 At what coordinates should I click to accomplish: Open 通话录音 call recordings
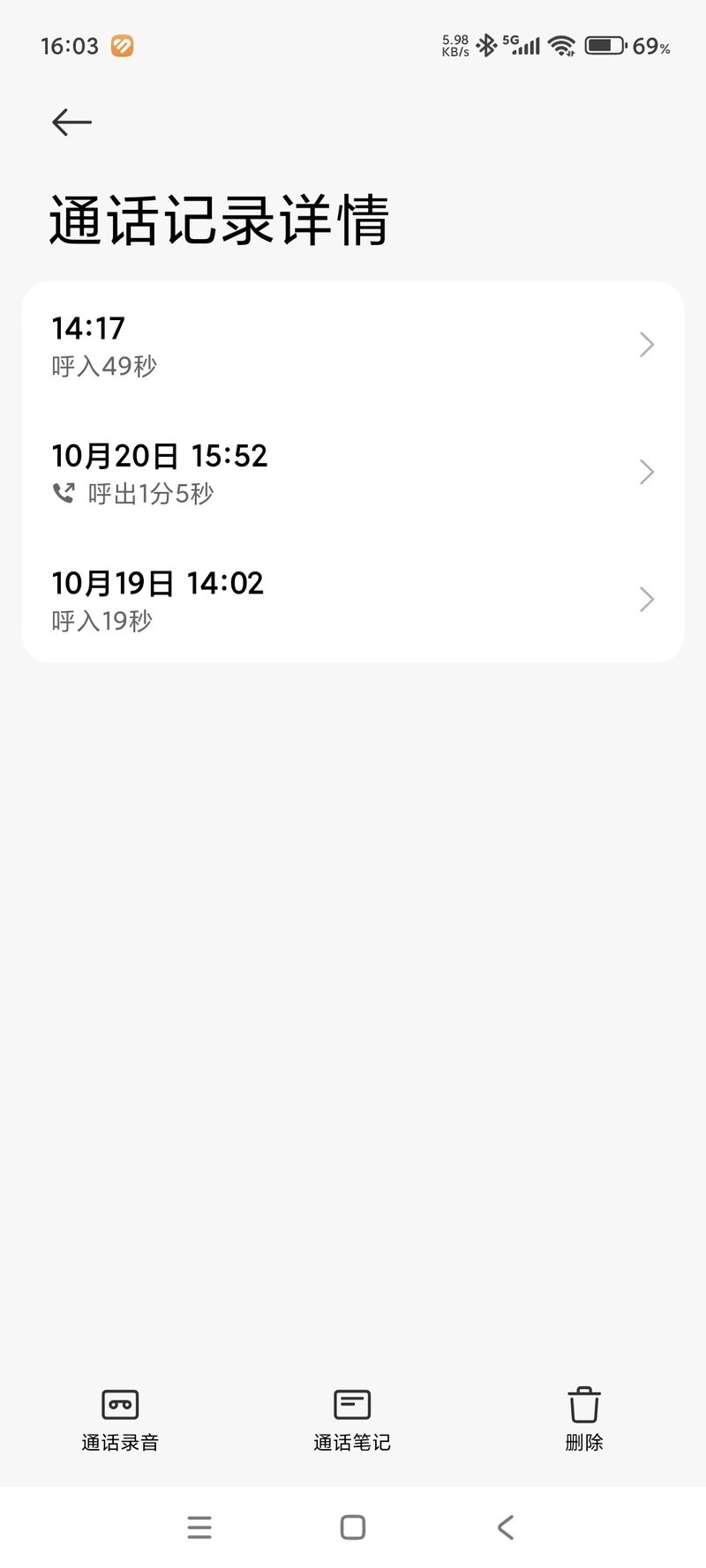[120, 1418]
